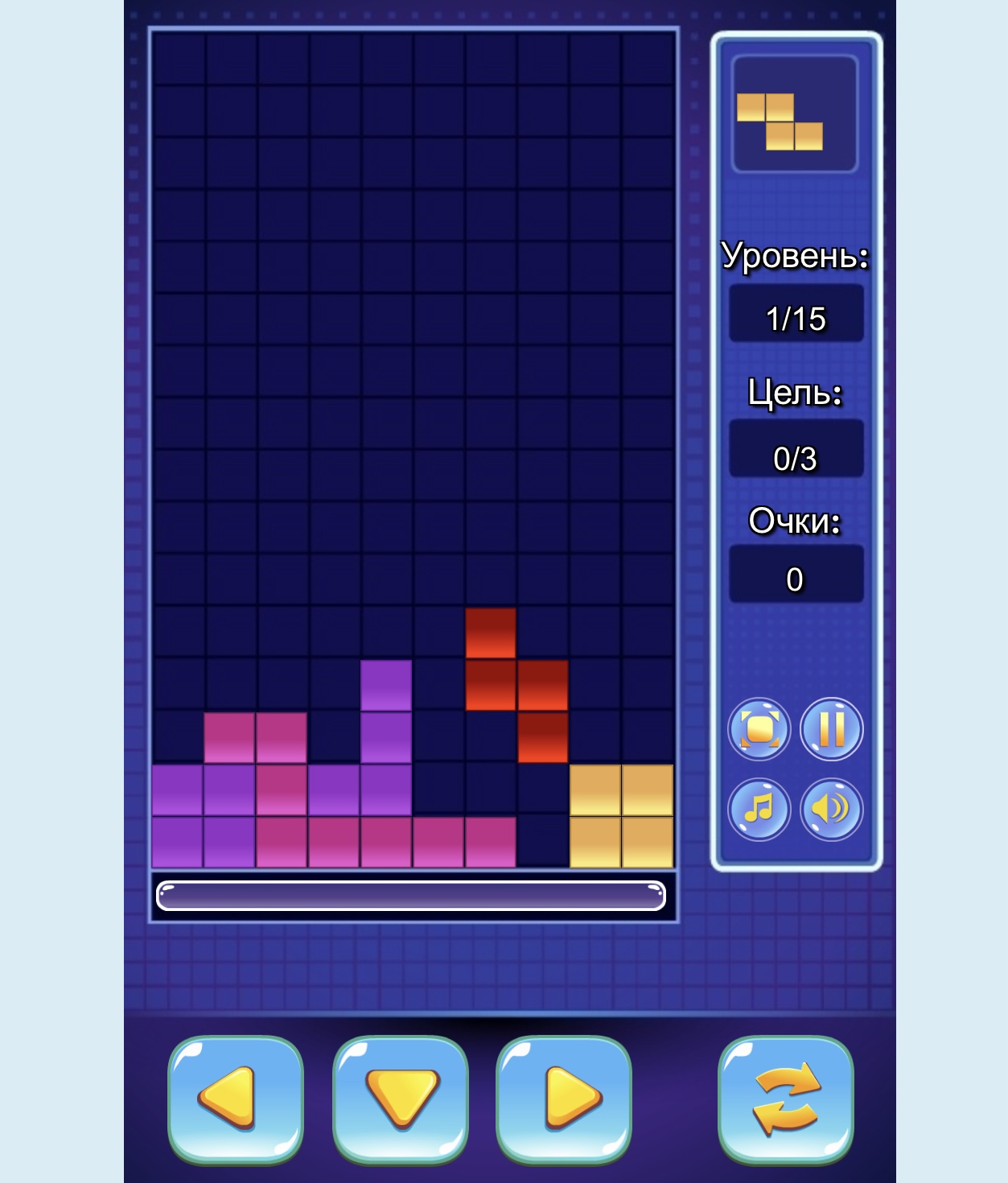Move the falling piece right
This screenshot has height=1183, width=1008.
(x=564, y=1099)
